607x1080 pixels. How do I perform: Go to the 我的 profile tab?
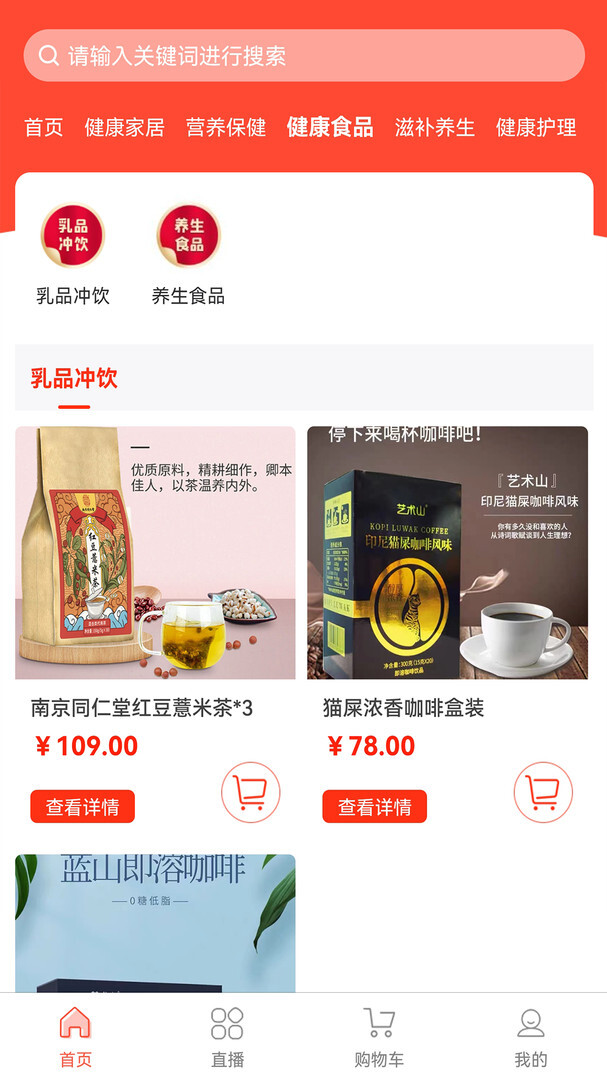(531, 1037)
